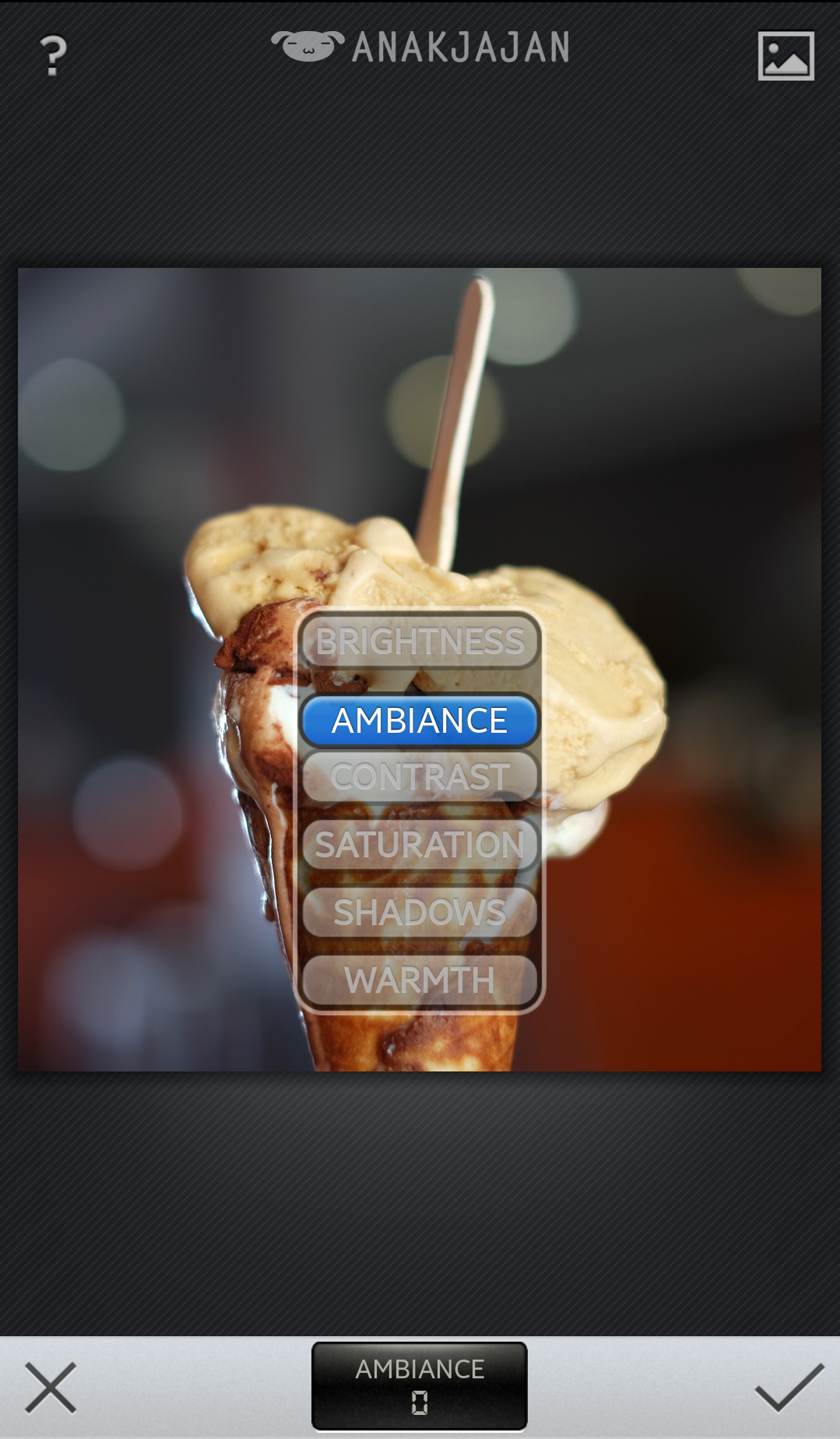The height and width of the screenshot is (1439, 840).
Task: Tap the image compare icon
Action: [x=786, y=56]
